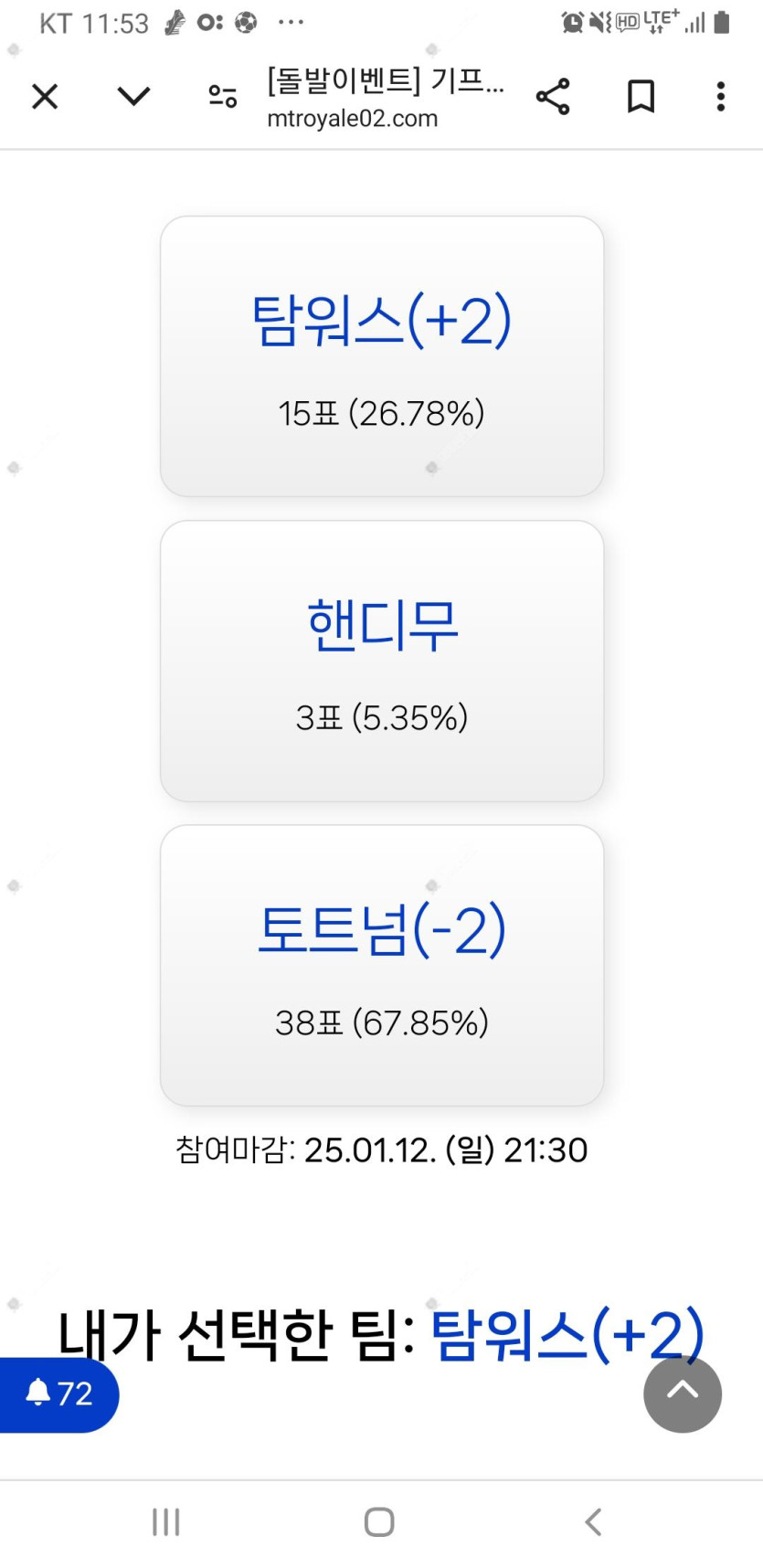The image size is (763, 1568).
Task: Minimize the tab with the down chevron
Action: pos(133,96)
